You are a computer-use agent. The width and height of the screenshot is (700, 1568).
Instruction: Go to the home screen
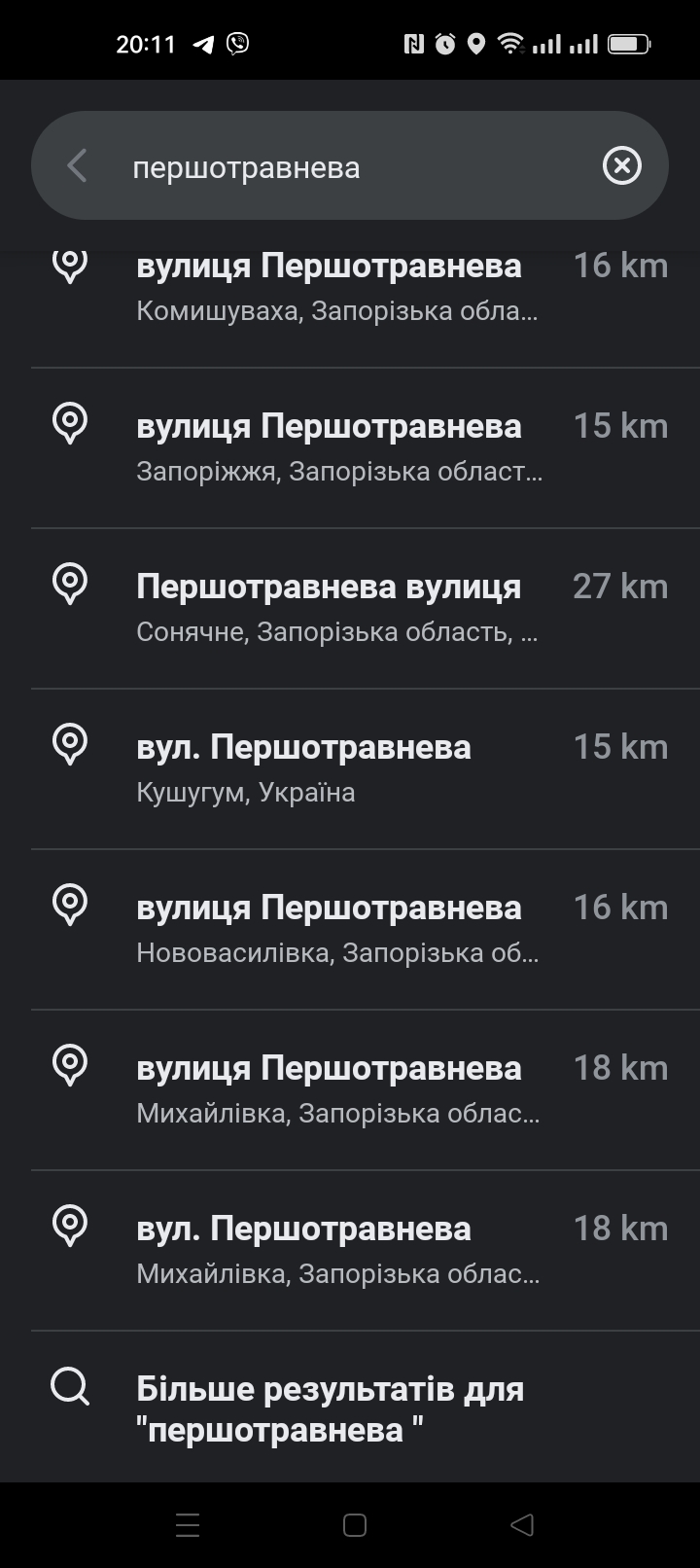coord(355,1524)
